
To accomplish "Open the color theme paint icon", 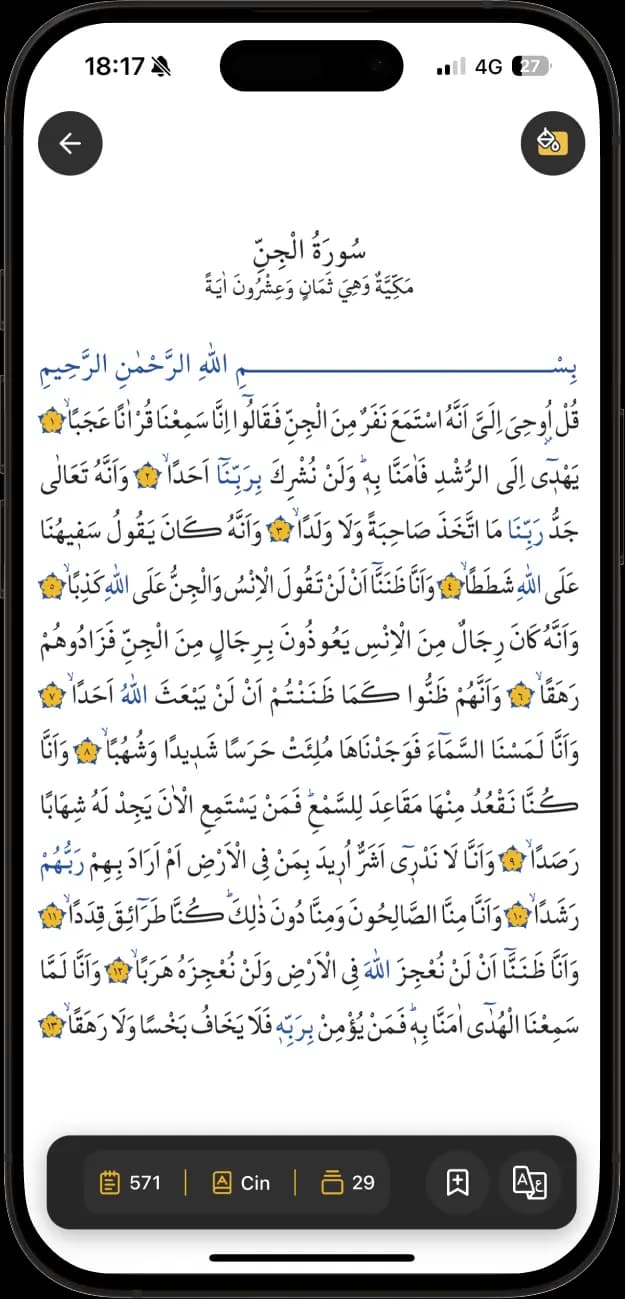I will click(x=553, y=143).
